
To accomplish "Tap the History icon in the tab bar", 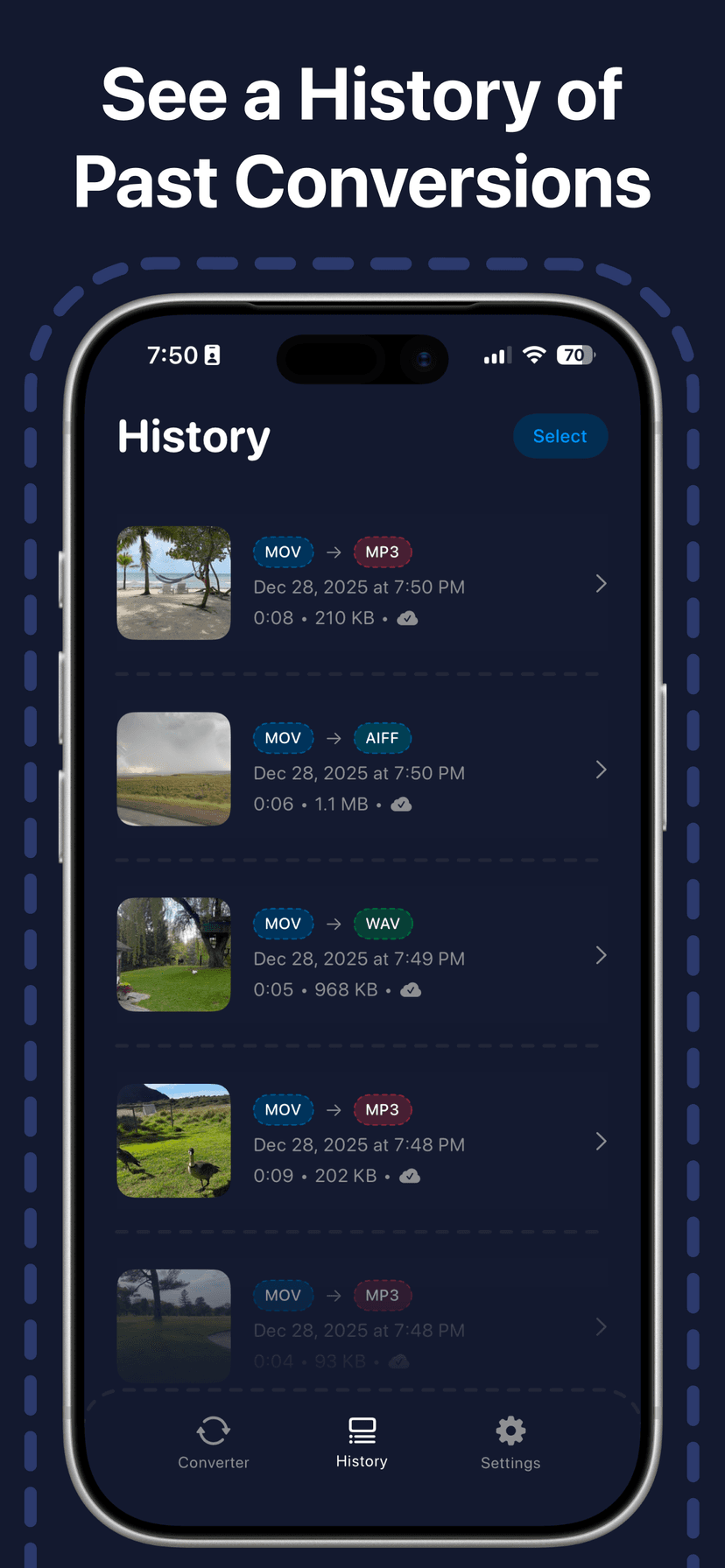I will tap(362, 1429).
